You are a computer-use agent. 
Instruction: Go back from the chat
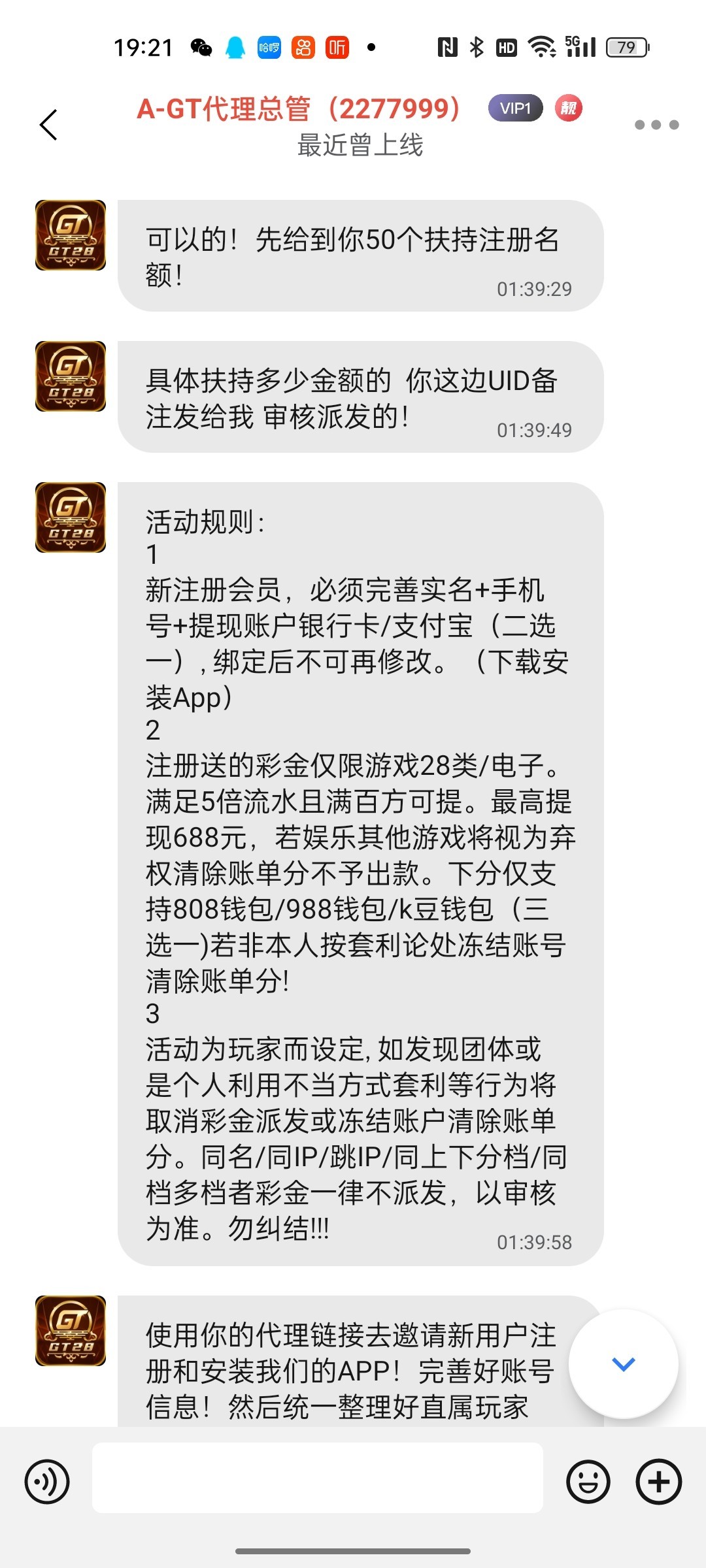coord(49,124)
